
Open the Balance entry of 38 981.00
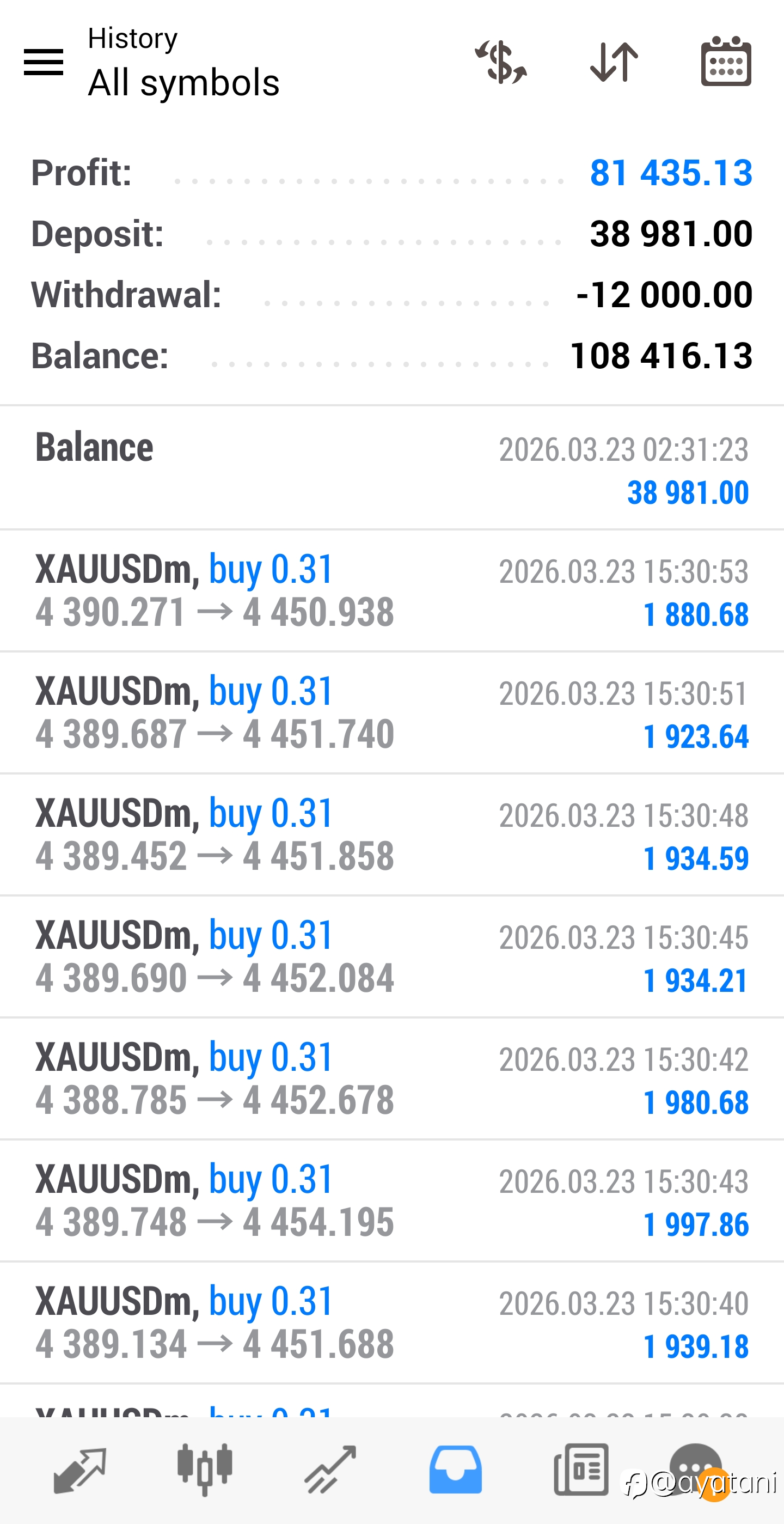click(392, 468)
